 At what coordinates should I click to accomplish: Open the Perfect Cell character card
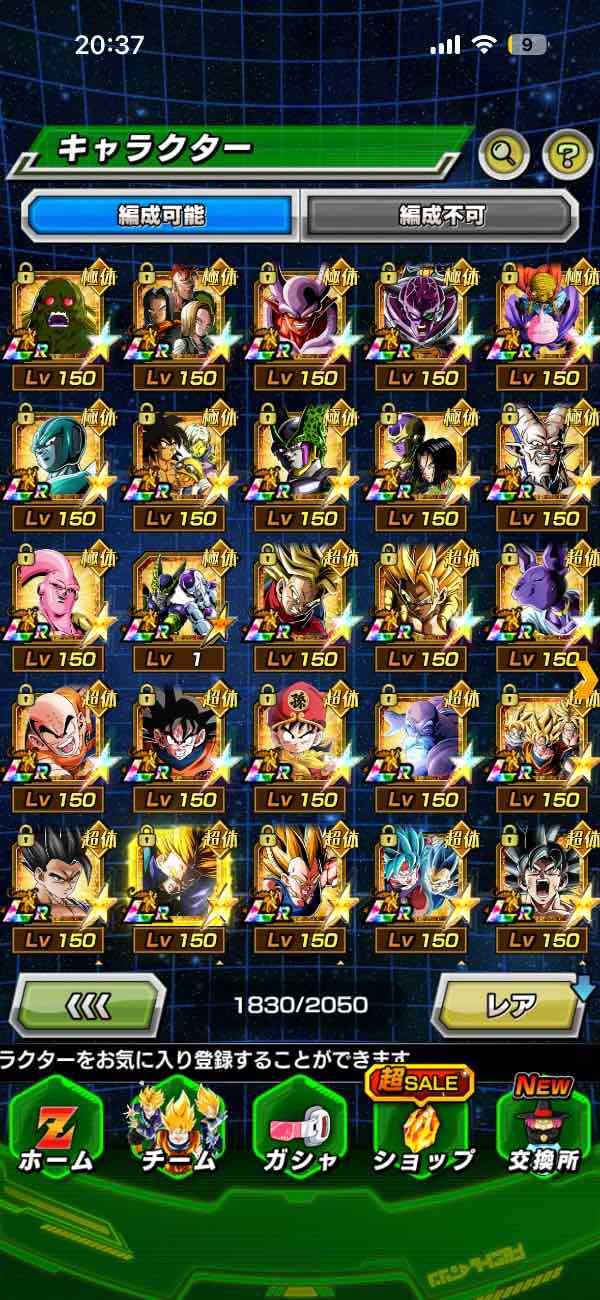302,465
